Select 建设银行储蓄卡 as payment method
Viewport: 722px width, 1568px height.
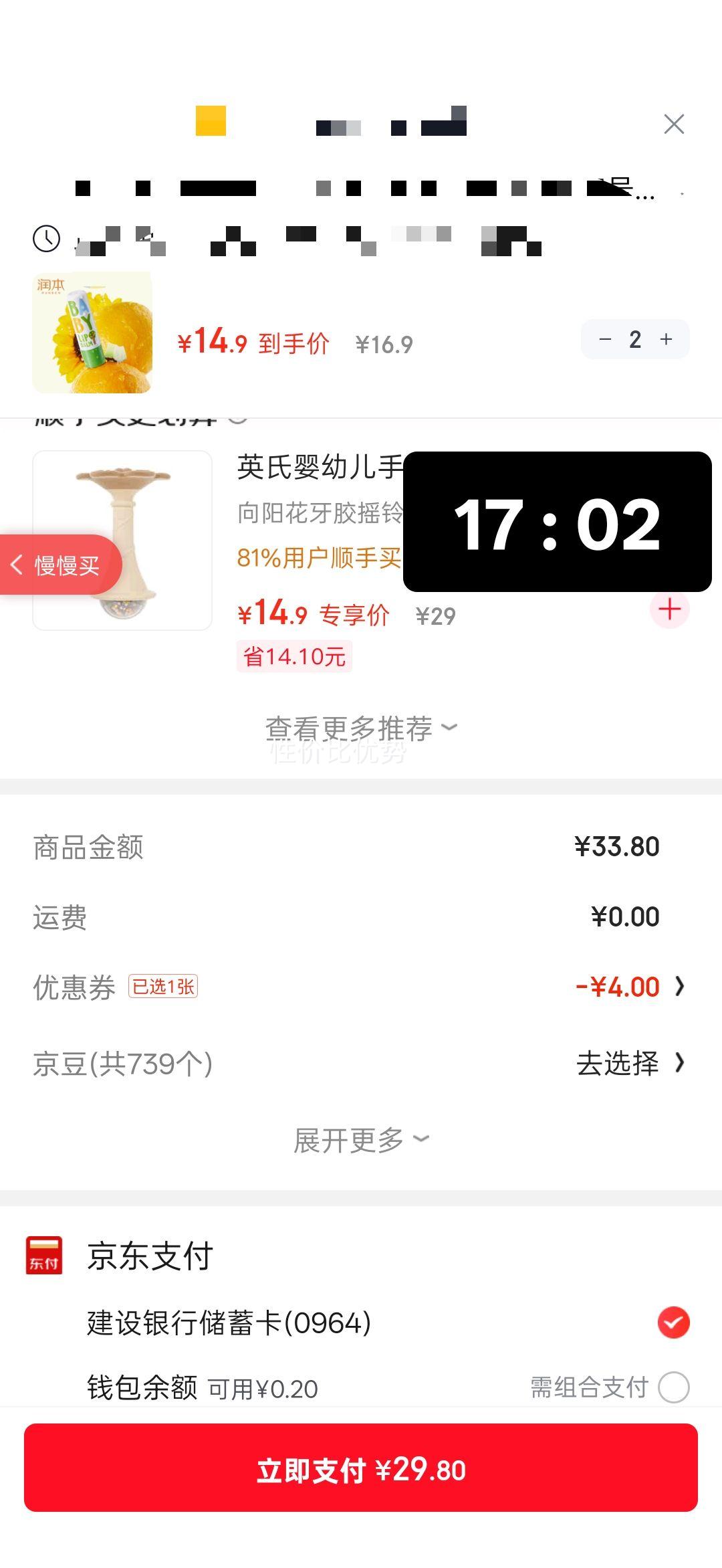point(227,1323)
